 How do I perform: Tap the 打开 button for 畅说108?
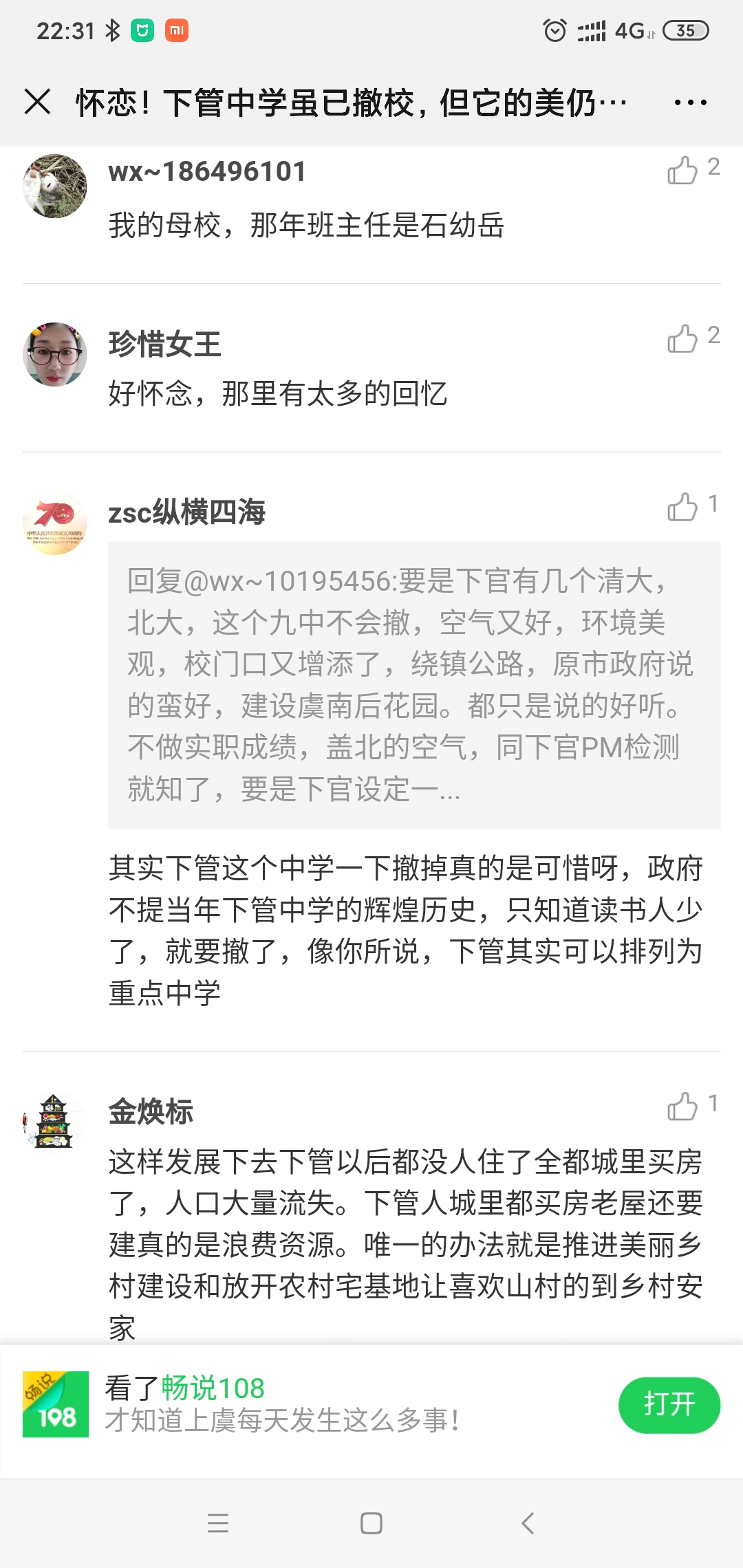(x=669, y=1405)
